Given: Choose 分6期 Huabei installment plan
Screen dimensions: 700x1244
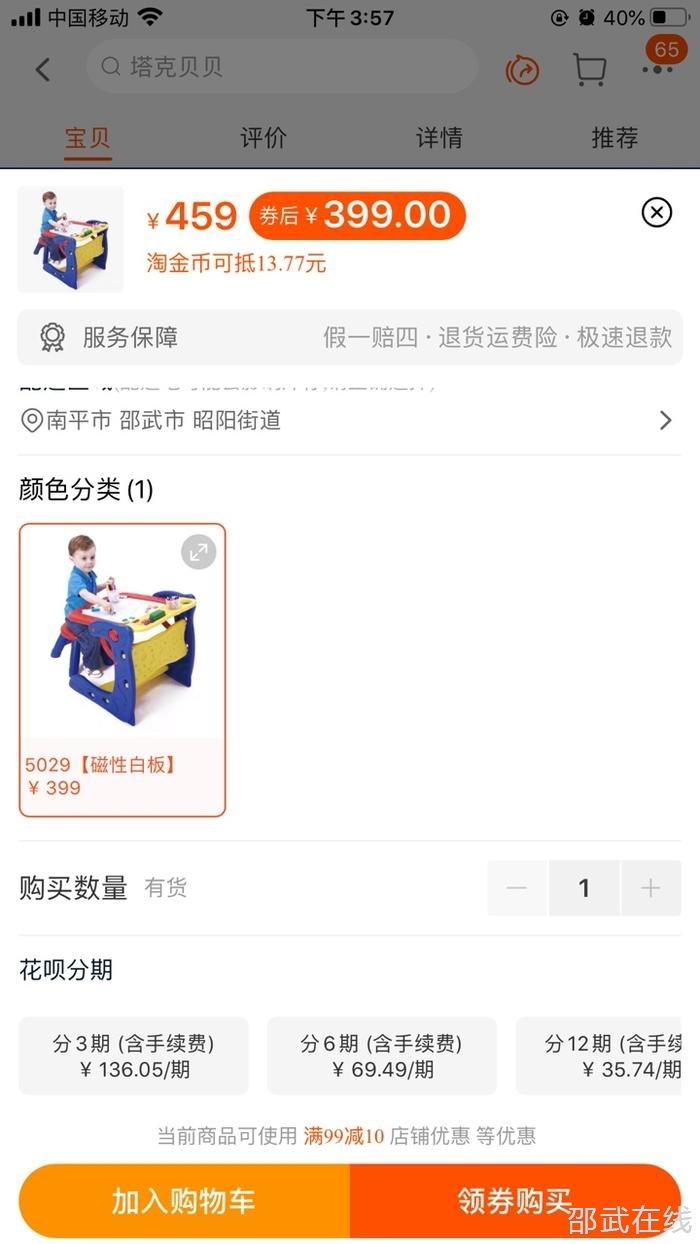Looking at the screenshot, I should [382, 1056].
